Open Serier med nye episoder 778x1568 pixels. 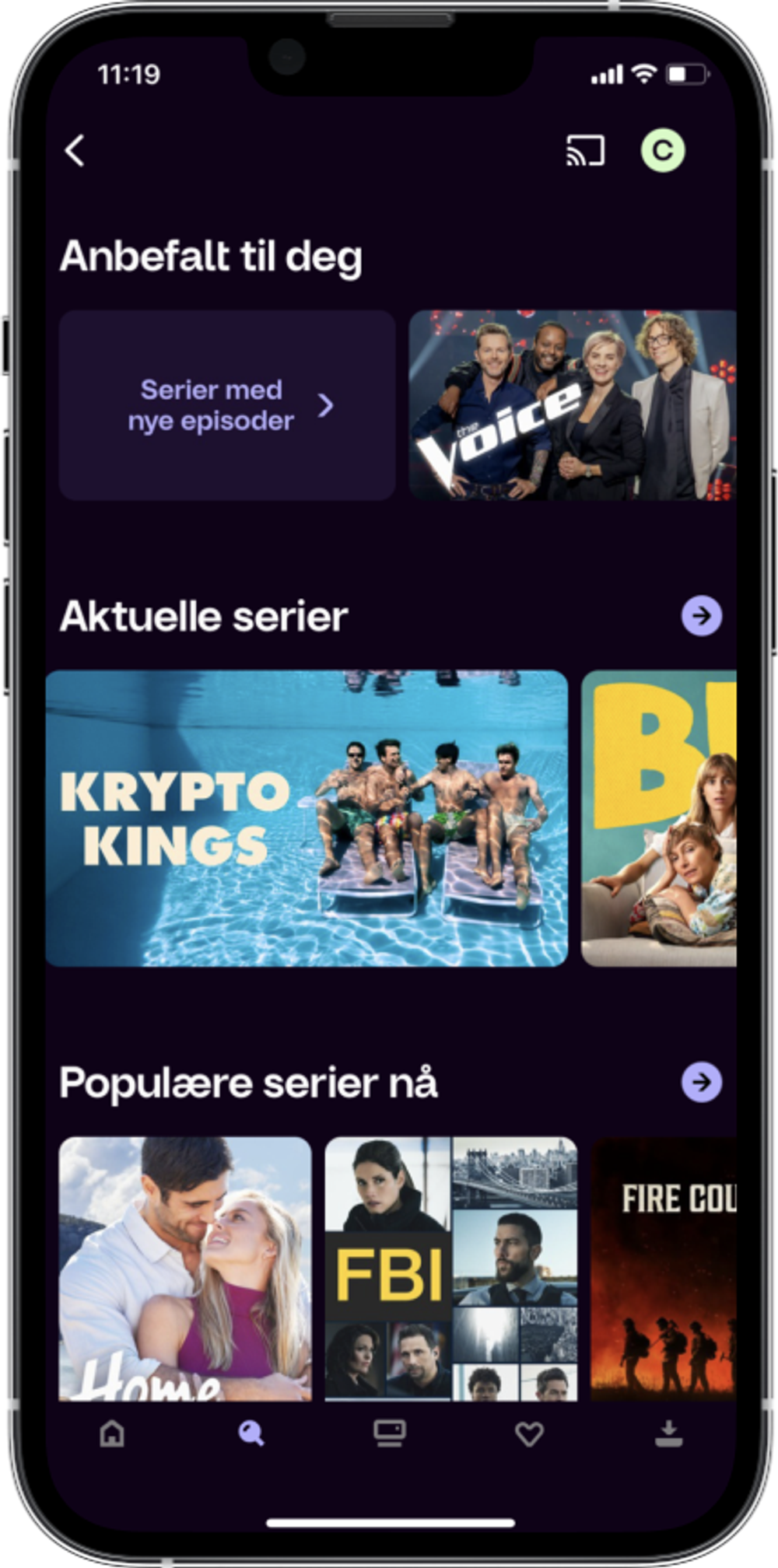[x=227, y=405]
